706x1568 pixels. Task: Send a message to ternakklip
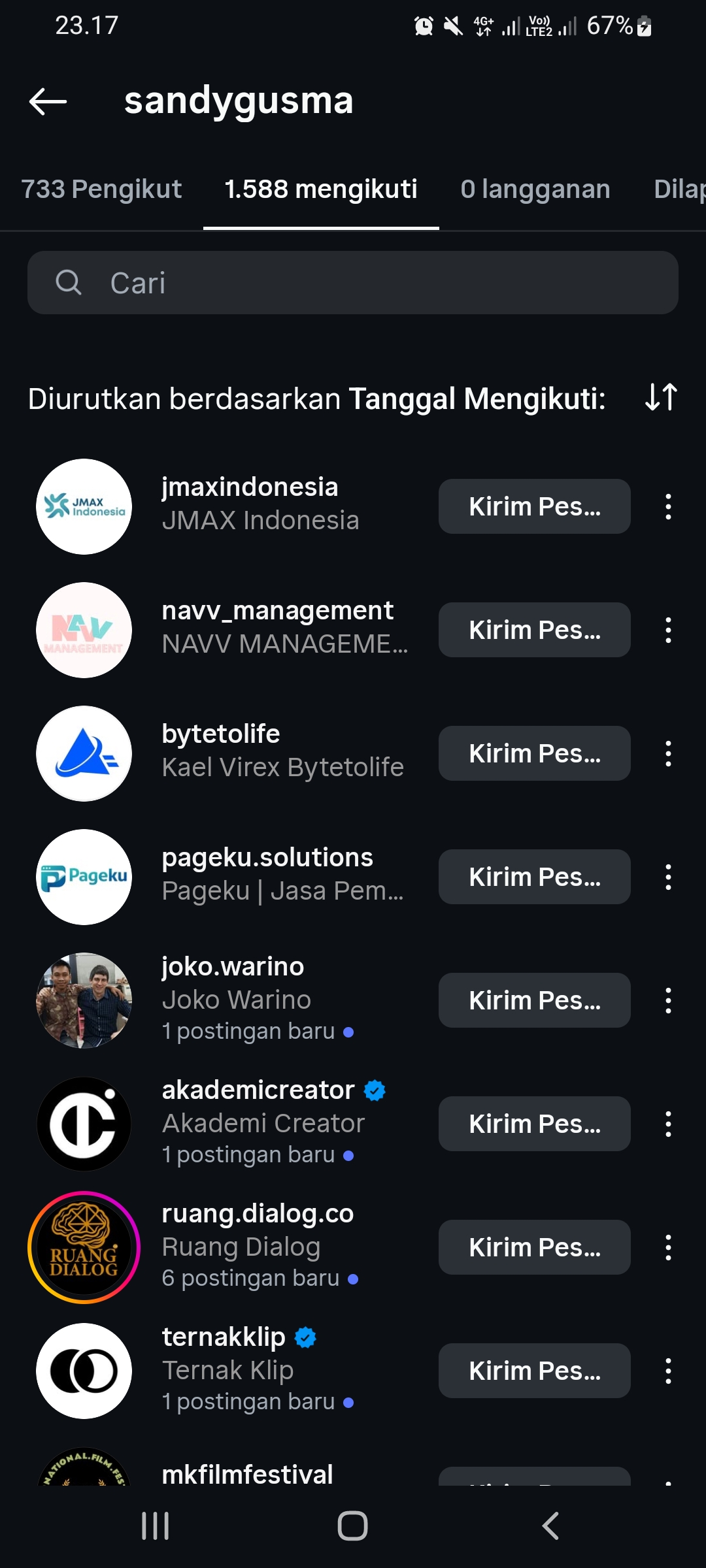pos(534,1371)
